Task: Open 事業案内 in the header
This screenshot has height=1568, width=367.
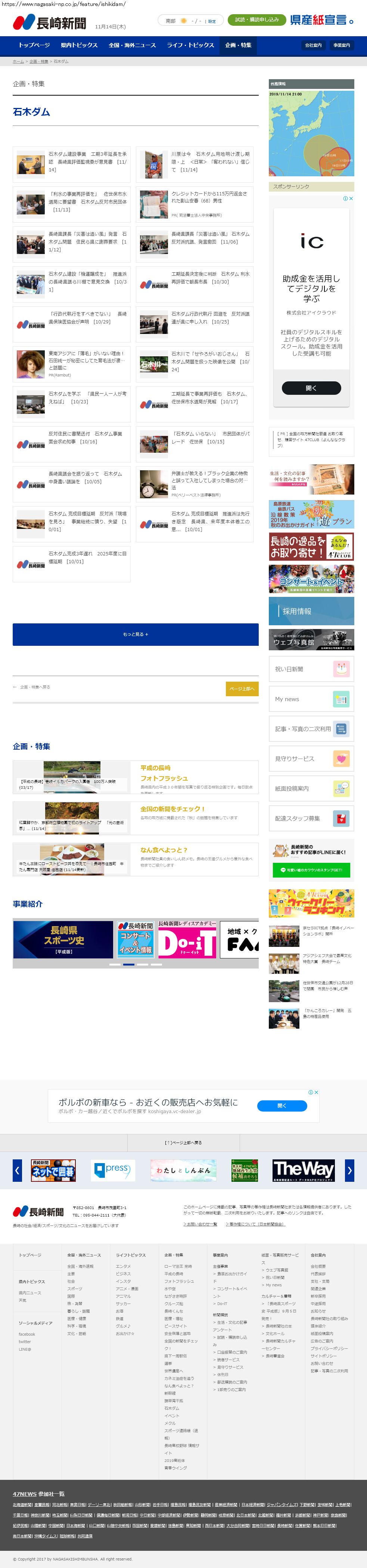Action: coord(342,46)
